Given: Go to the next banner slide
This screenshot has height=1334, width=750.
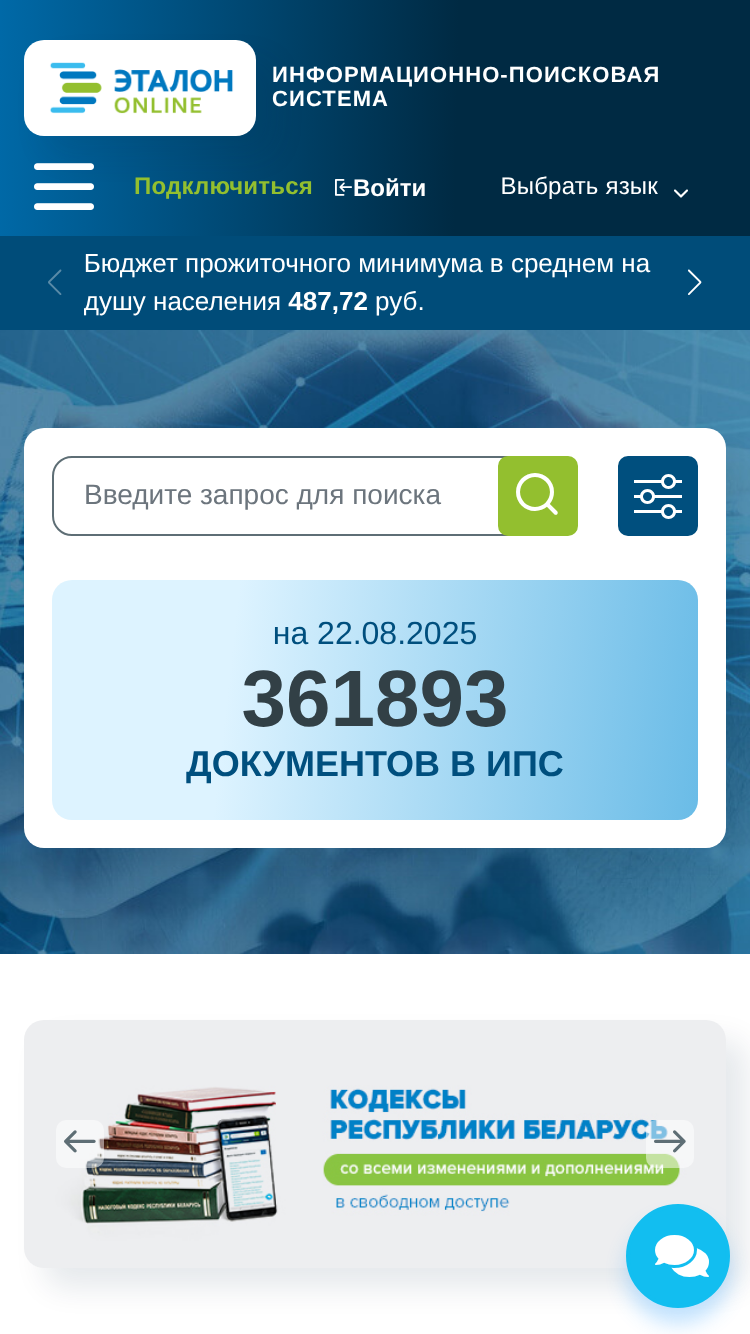Looking at the screenshot, I should (x=670, y=1142).
